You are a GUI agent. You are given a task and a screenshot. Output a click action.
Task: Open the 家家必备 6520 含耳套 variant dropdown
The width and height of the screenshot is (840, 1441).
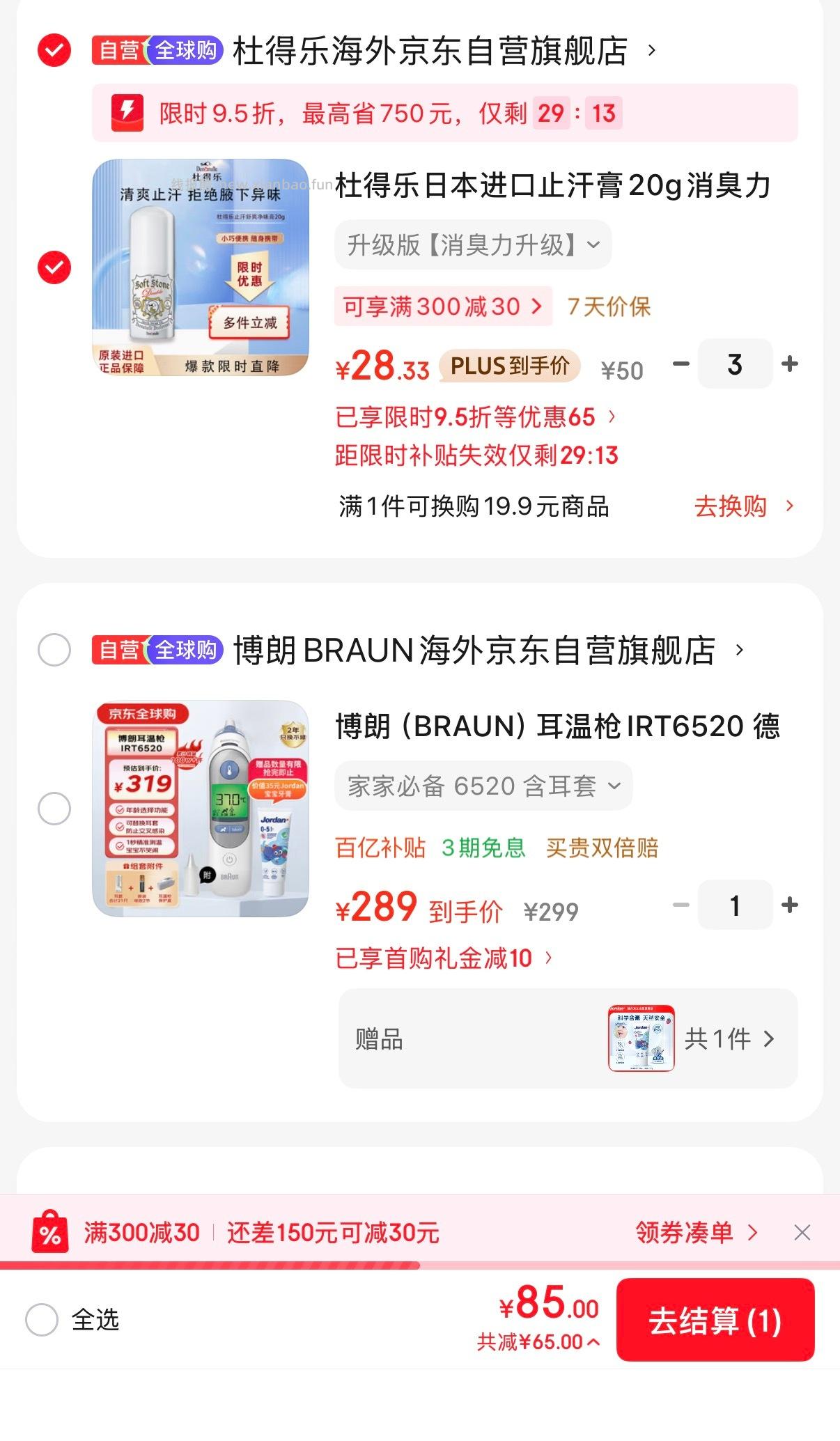click(482, 785)
